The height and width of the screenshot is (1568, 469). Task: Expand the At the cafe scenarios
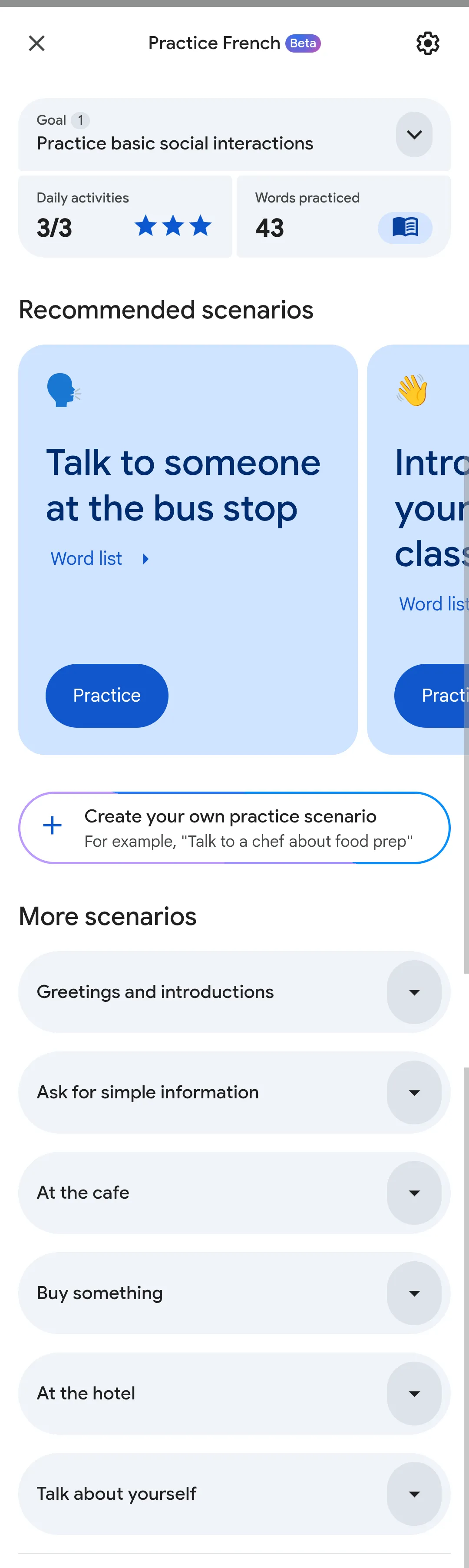pos(414,1193)
